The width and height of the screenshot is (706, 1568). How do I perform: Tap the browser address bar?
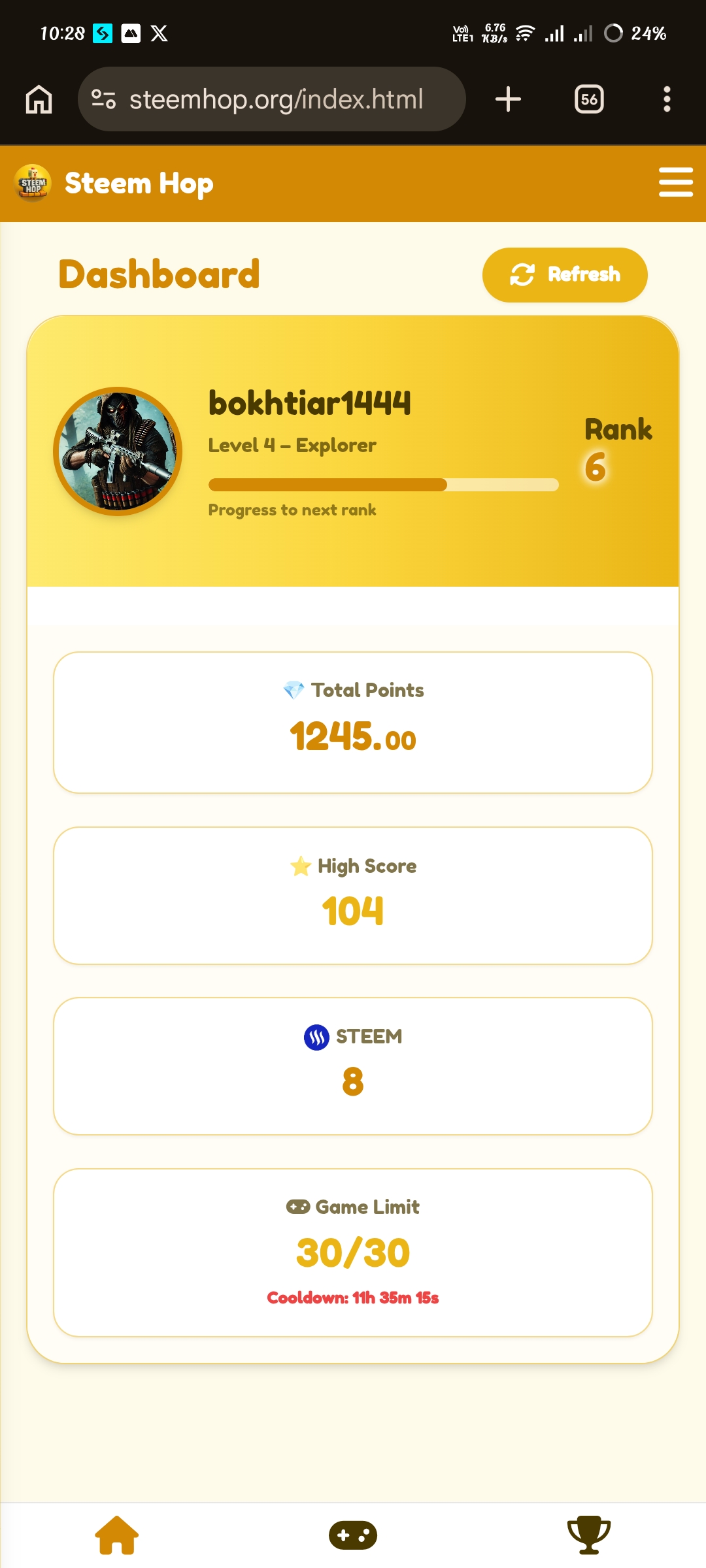[x=275, y=99]
